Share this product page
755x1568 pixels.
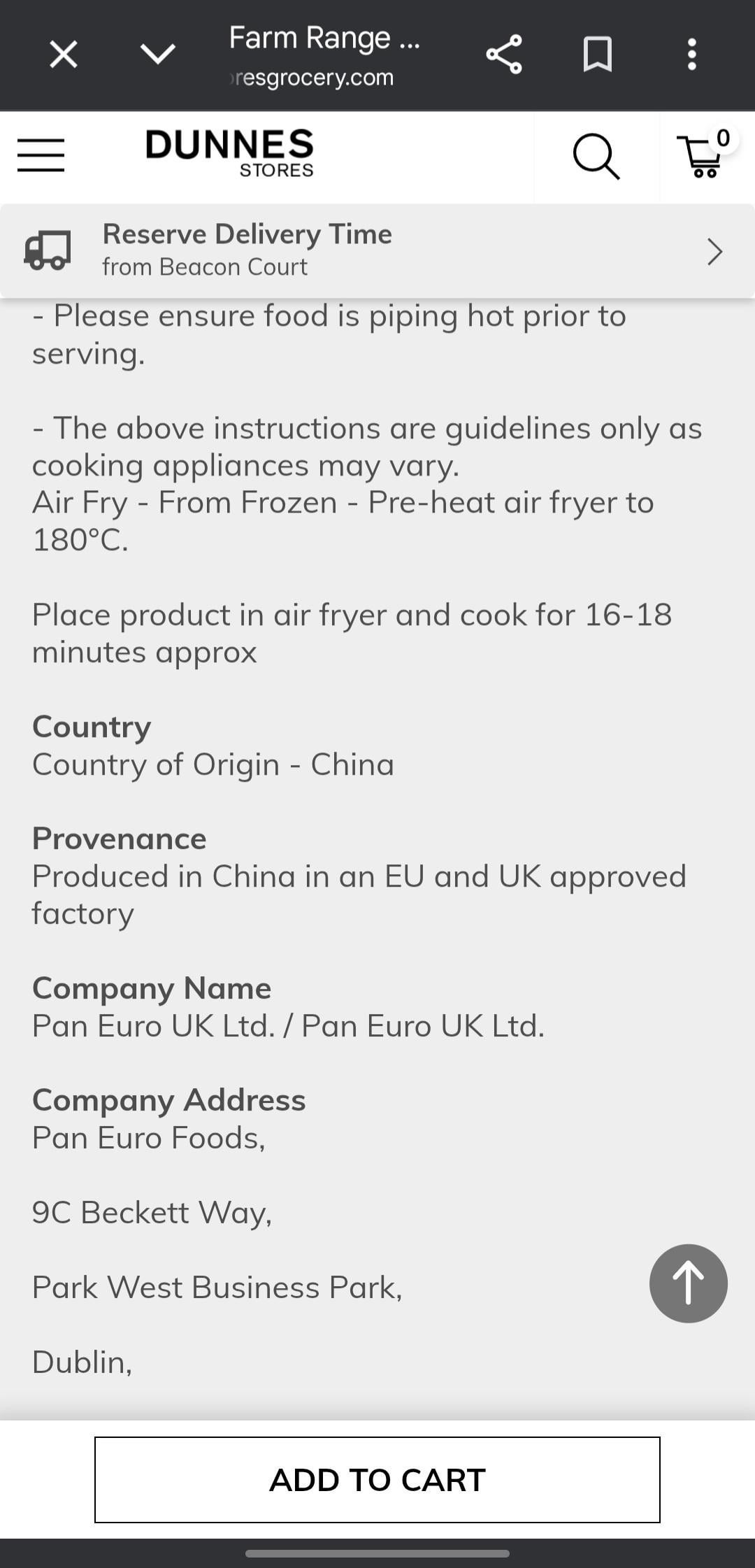(504, 55)
